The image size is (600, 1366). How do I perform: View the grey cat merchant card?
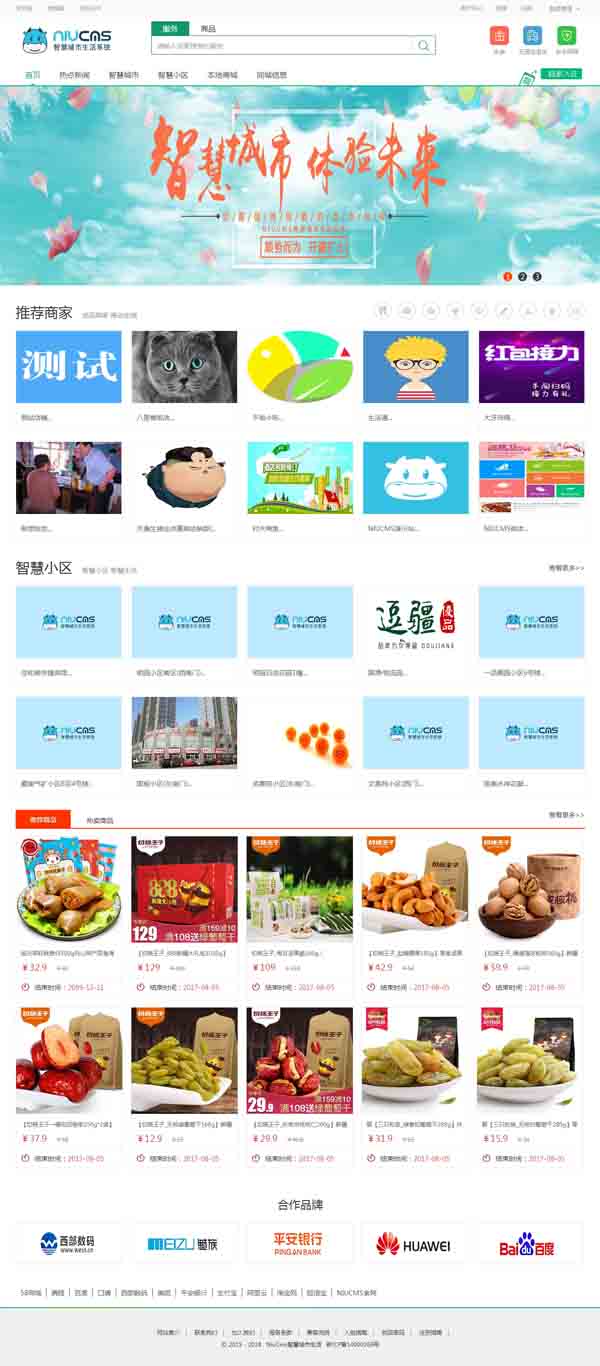[x=185, y=367]
